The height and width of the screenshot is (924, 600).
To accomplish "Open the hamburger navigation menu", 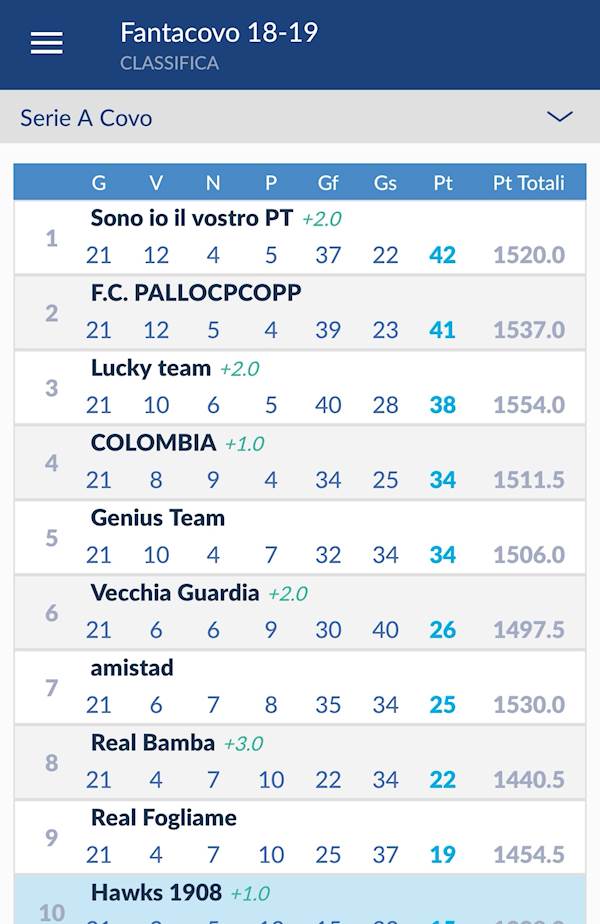I will click(47, 43).
